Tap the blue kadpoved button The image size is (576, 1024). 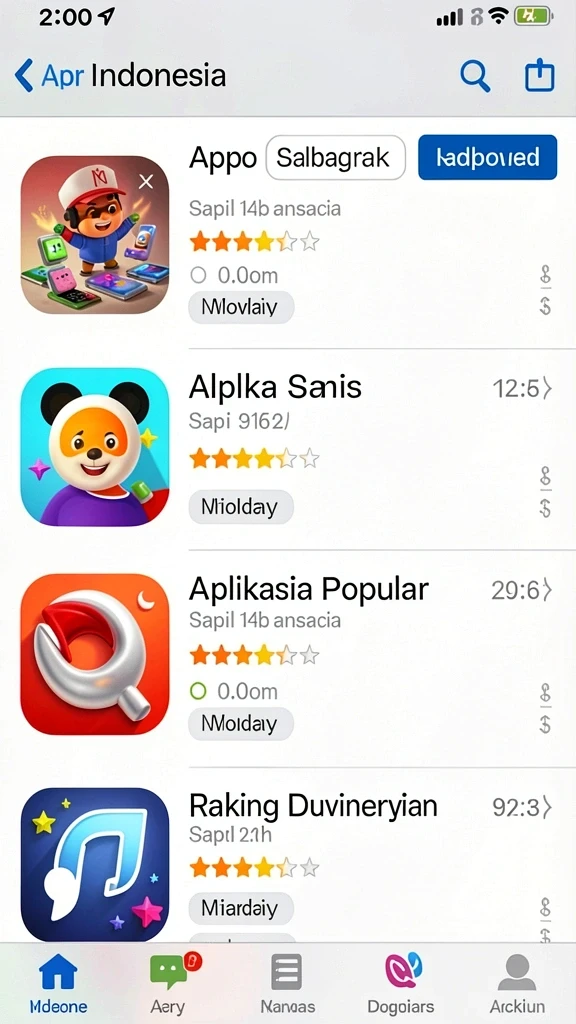pyautogui.click(x=487, y=157)
